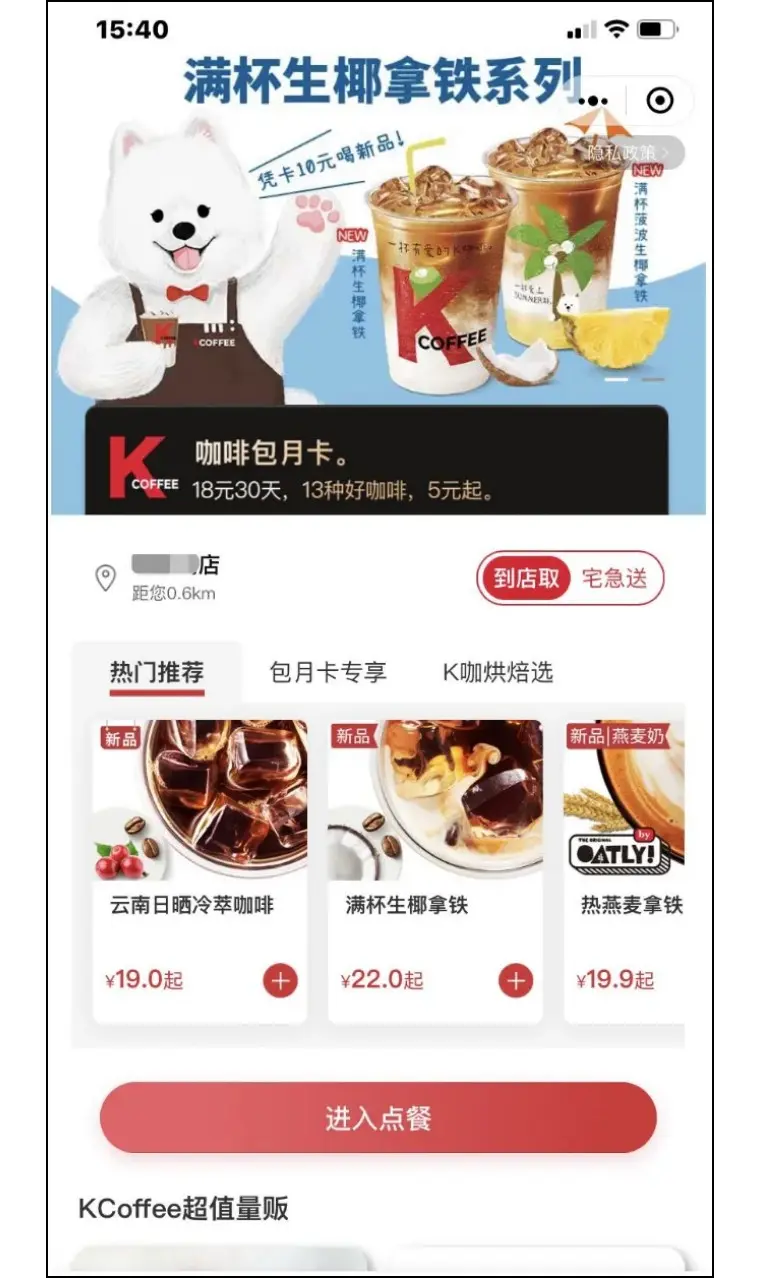Switch to the 包月卡专享 tab
The width and height of the screenshot is (760, 1278).
(x=328, y=672)
